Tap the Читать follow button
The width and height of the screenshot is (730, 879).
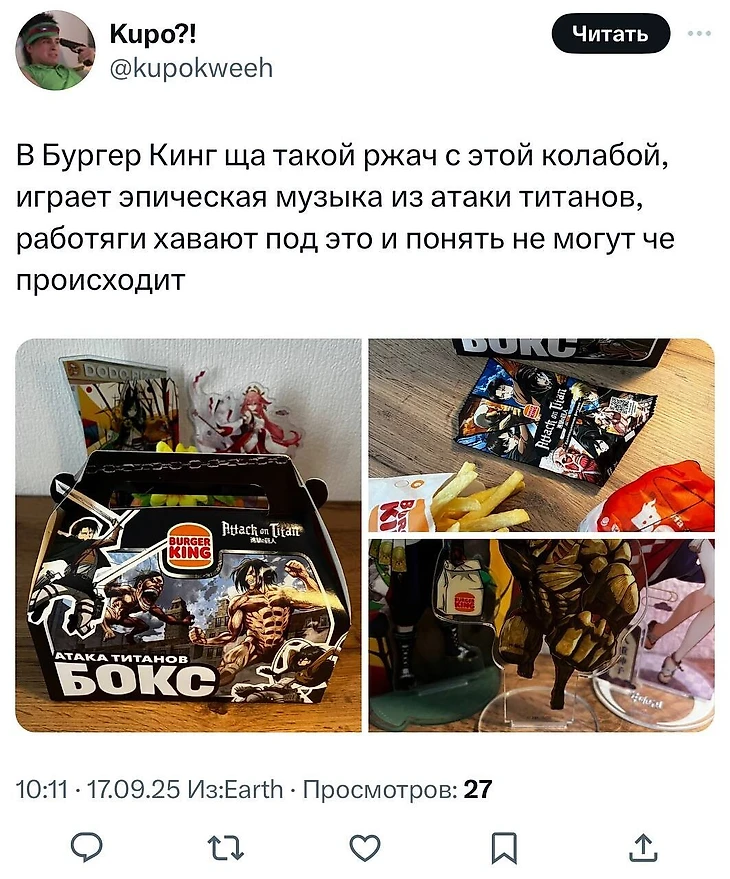(x=610, y=34)
